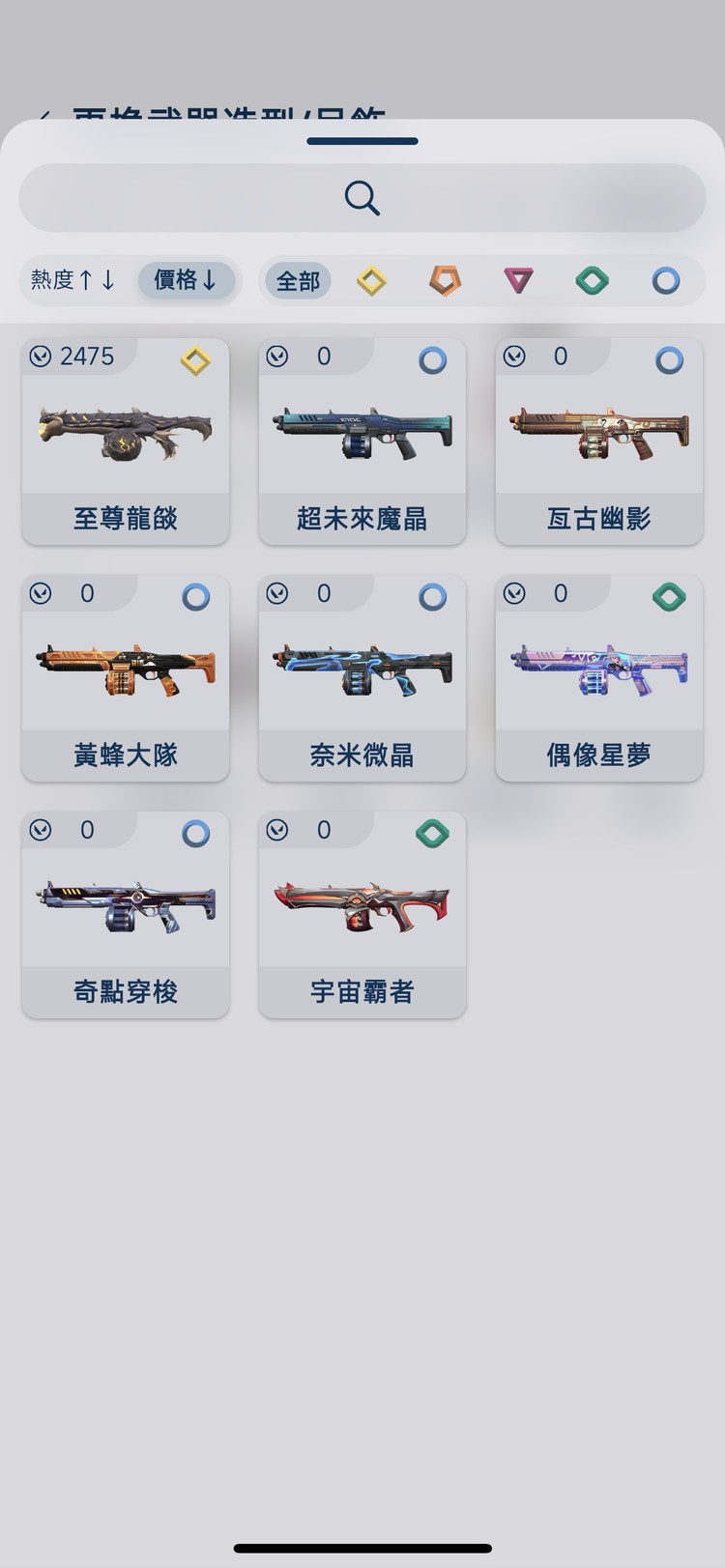Toggle the 熱度 sort order

pyautogui.click(x=72, y=280)
